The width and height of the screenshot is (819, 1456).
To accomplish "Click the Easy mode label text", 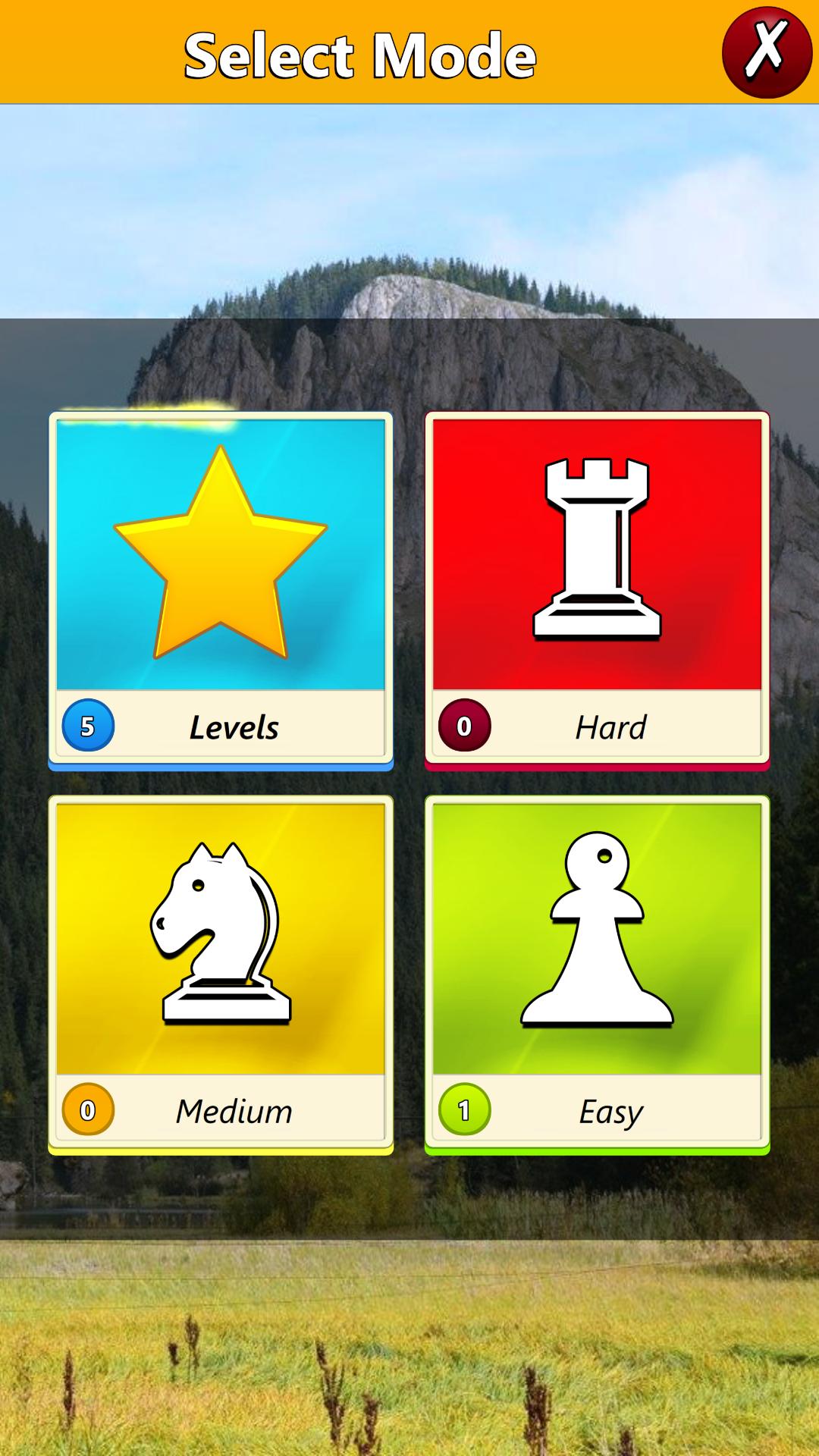I will 610,1111.
